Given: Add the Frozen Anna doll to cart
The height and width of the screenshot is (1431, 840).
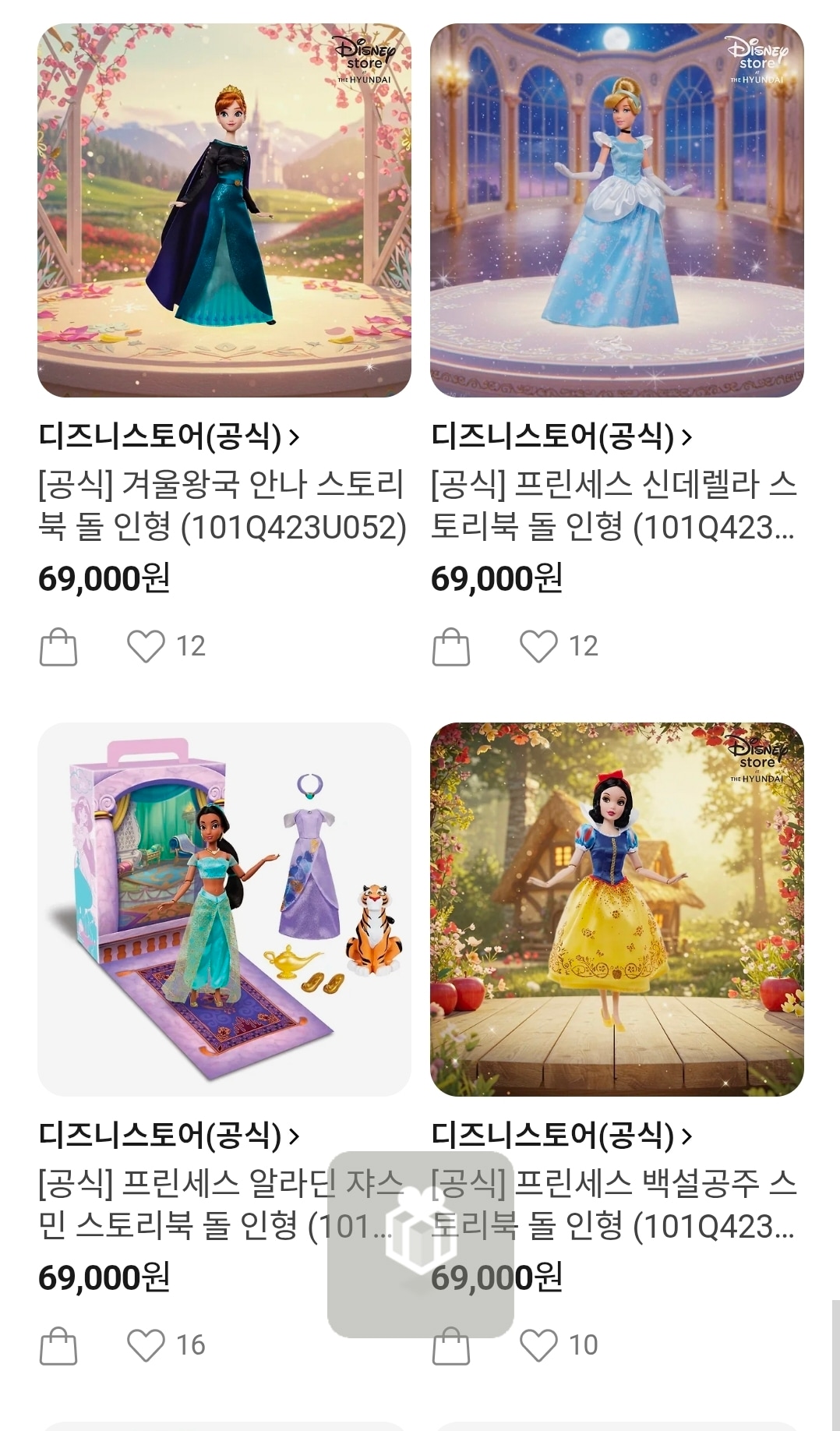Looking at the screenshot, I should pyautogui.click(x=58, y=647).
